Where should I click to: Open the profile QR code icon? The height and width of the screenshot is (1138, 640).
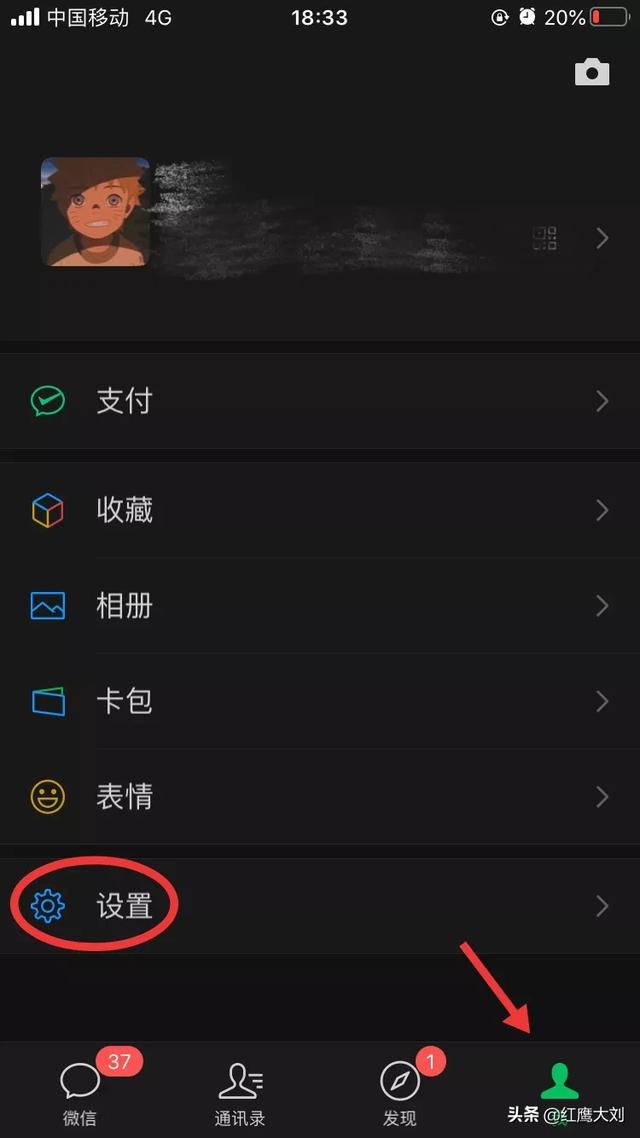(x=545, y=238)
